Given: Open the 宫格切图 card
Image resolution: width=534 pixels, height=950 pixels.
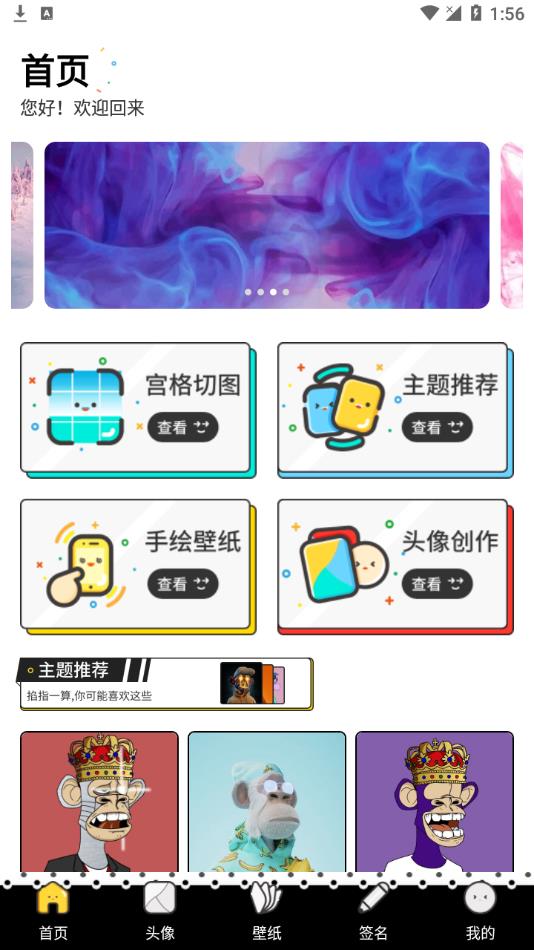Looking at the screenshot, I should point(136,408).
